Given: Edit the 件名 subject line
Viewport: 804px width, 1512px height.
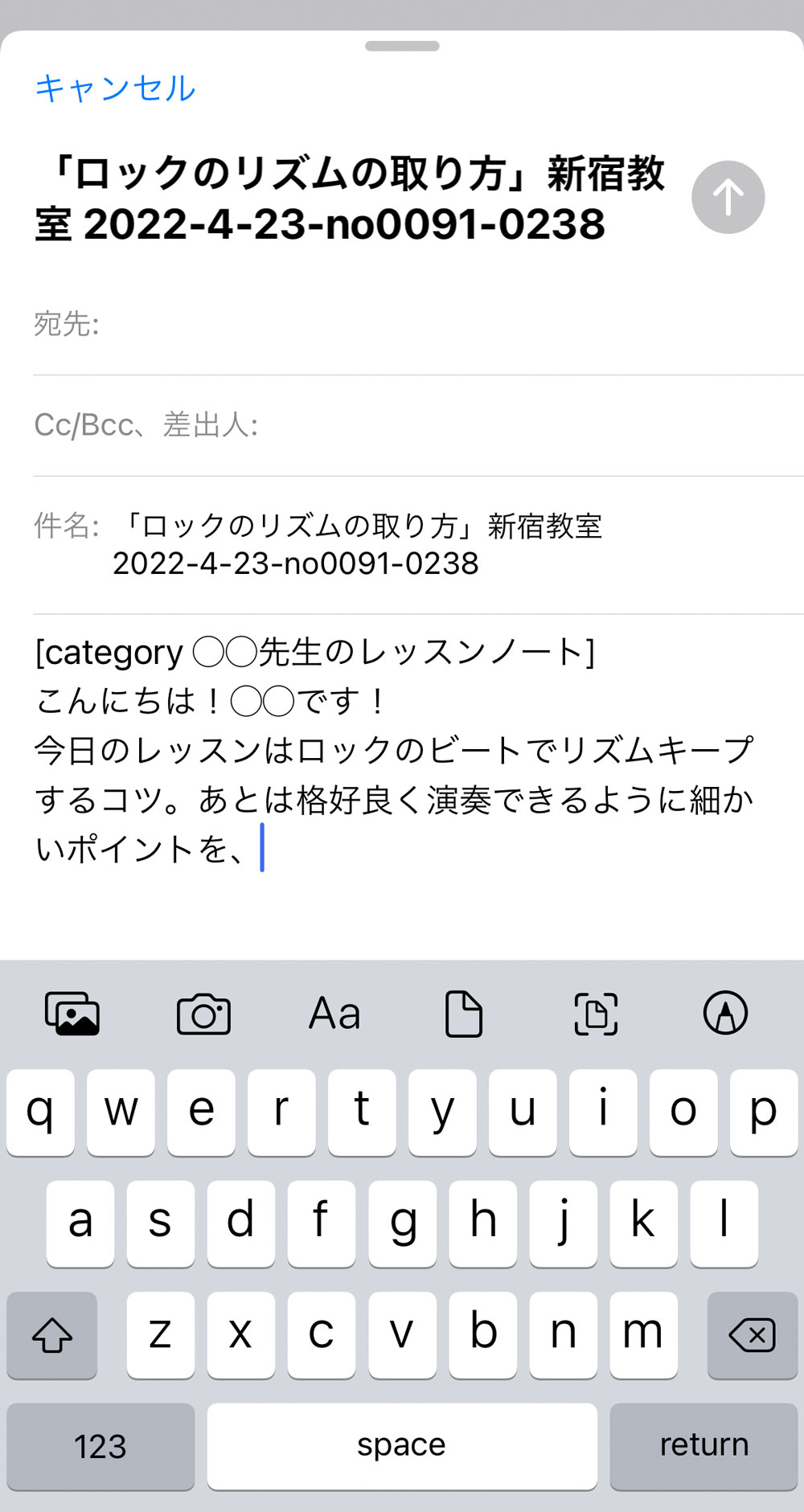Looking at the screenshot, I should click(418, 545).
